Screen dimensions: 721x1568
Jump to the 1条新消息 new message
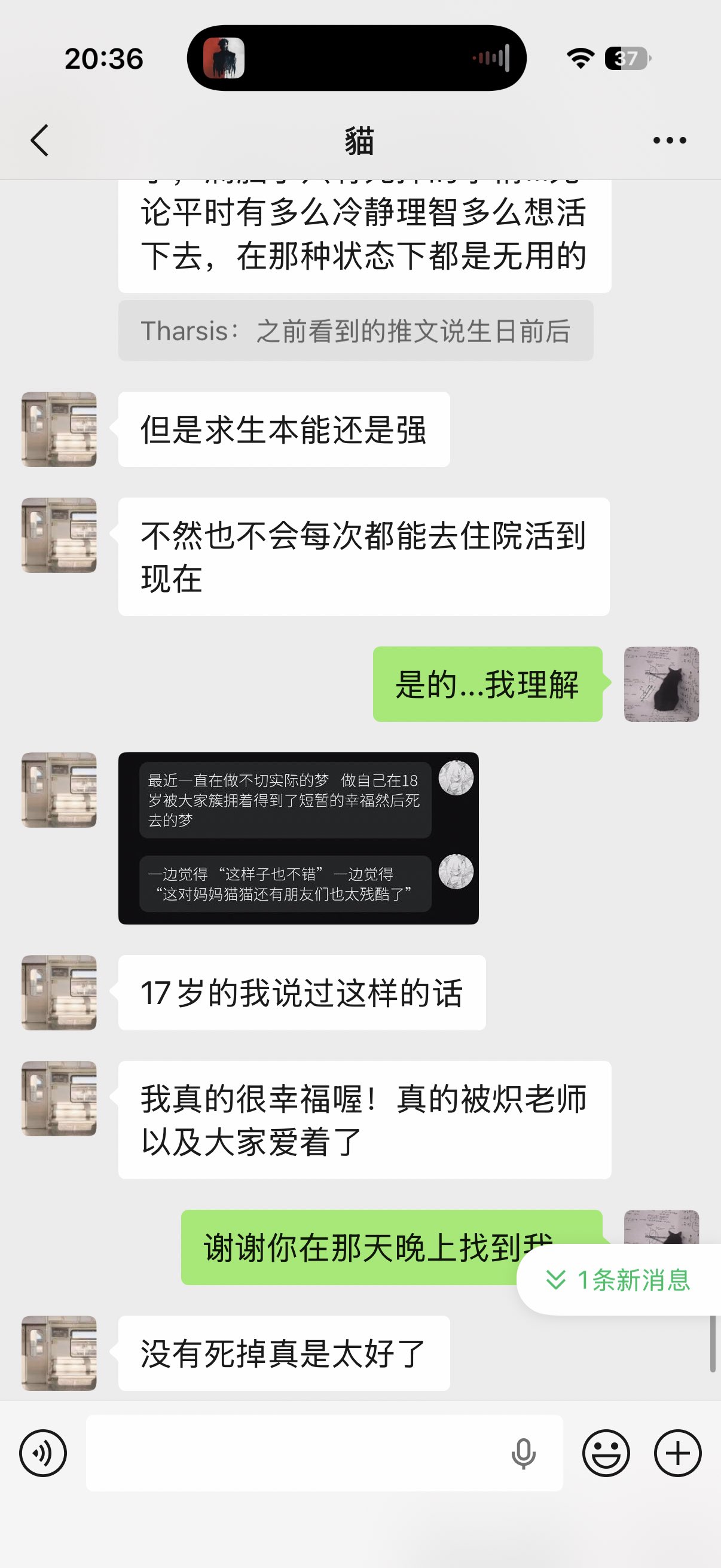tap(619, 1280)
